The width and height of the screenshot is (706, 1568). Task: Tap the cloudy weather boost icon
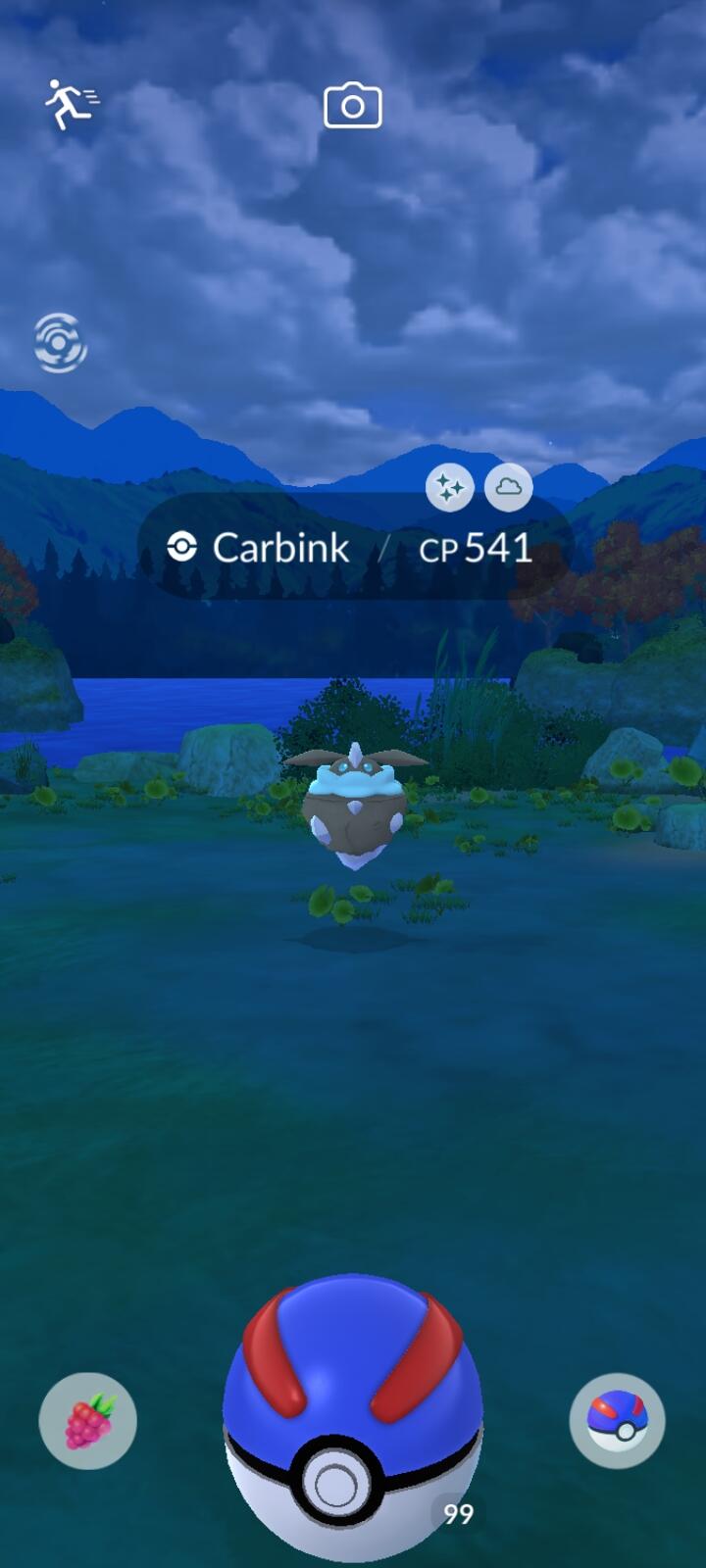tap(508, 487)
